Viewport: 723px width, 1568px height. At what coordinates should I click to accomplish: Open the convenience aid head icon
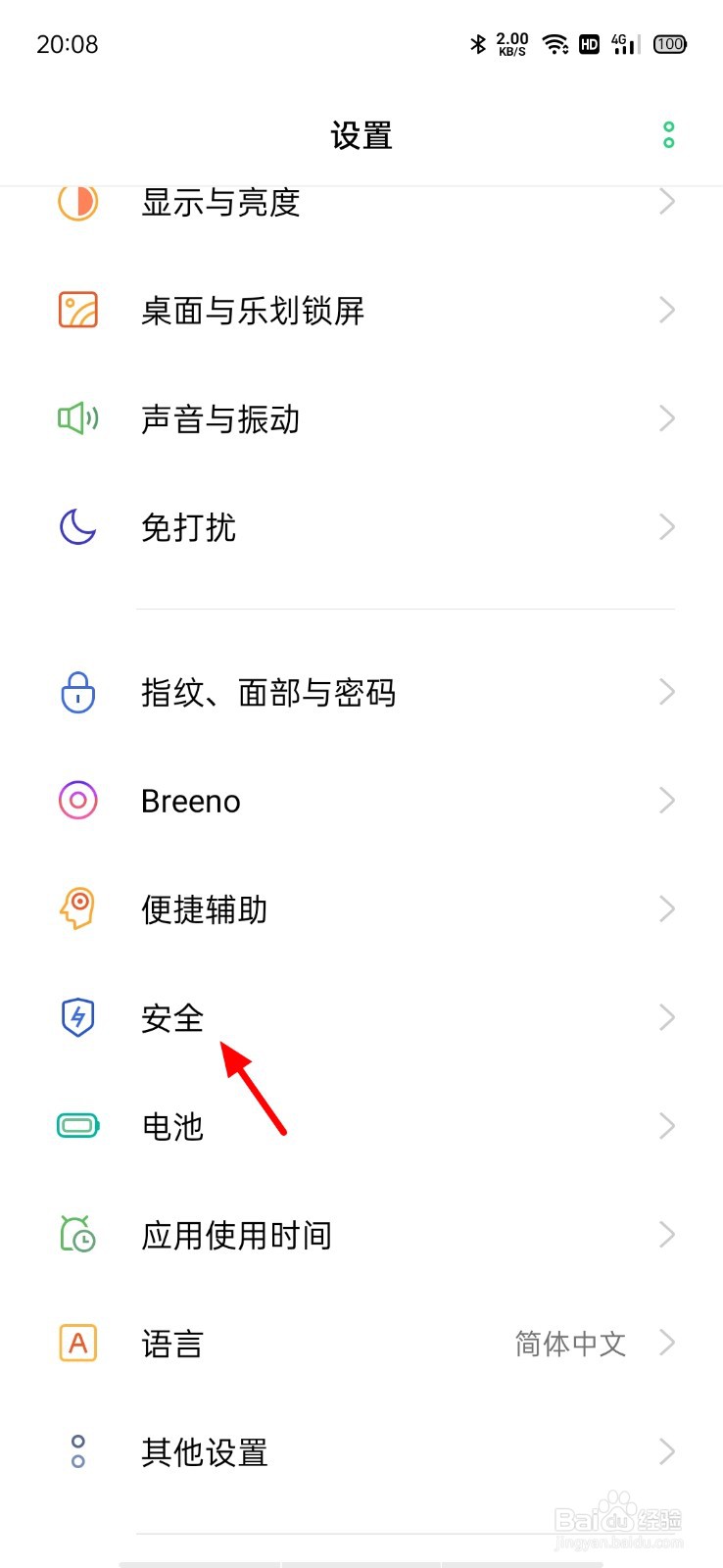(x=77, y=908)
